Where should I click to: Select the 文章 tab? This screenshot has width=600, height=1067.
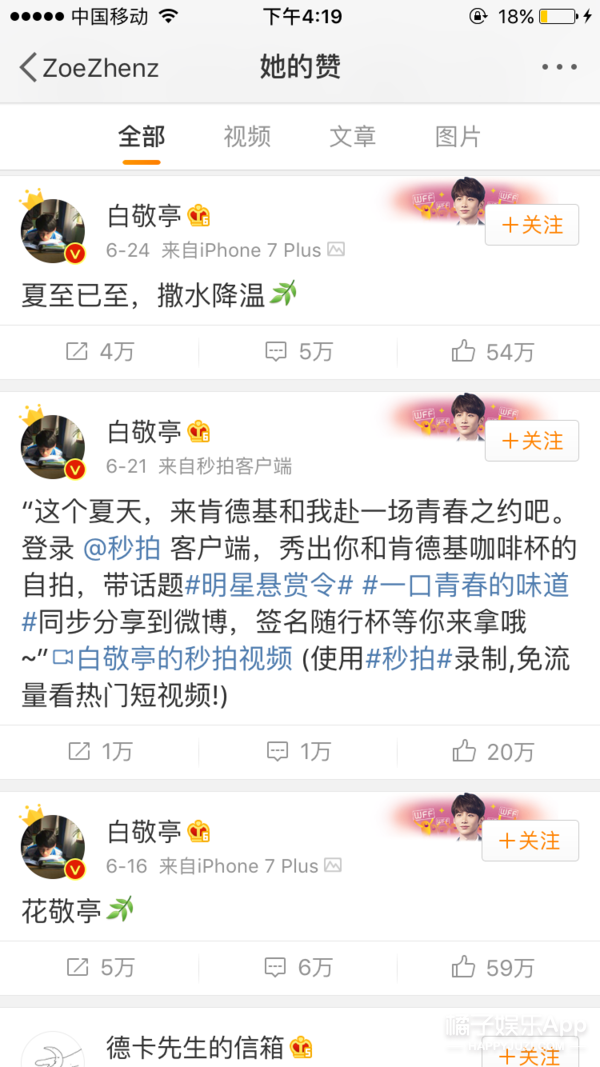tap(352, 136)
